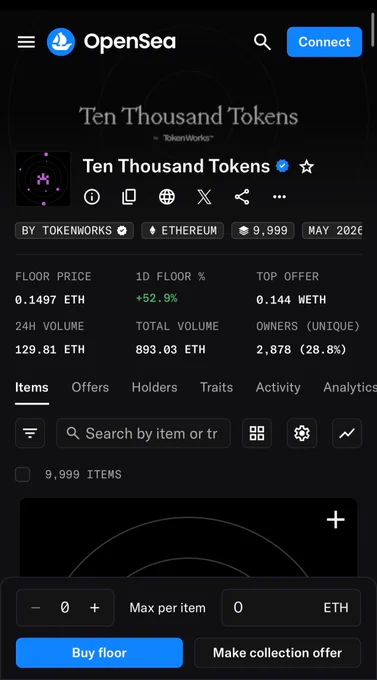This screenshot has height=680, width=377.
Task: Switch to the Holders tab
Action: [x=154, y=387]
